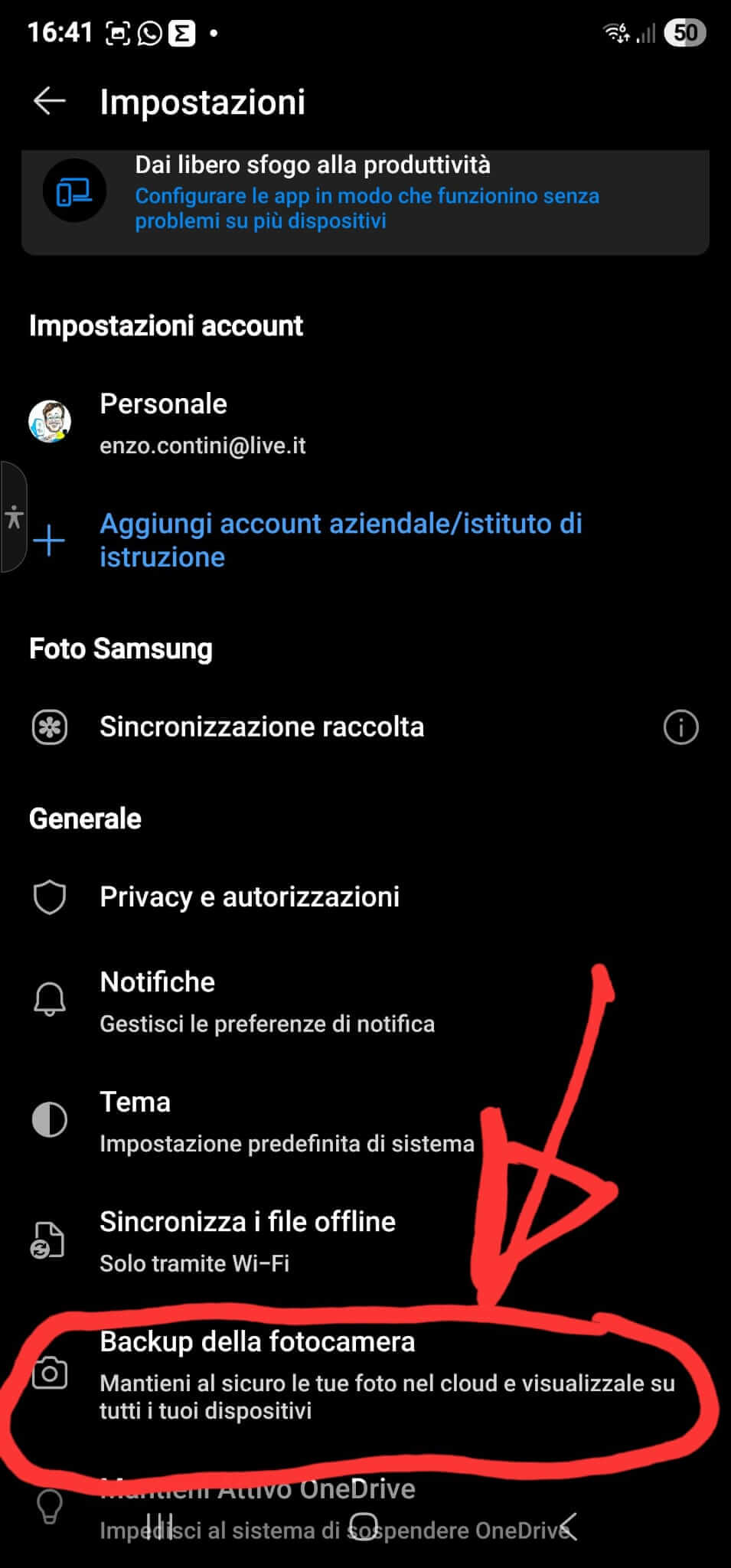The image size is (731, 1568).
Task: Open the Personale account enzo.contini@live.it
Action: (x=365, y=423)
